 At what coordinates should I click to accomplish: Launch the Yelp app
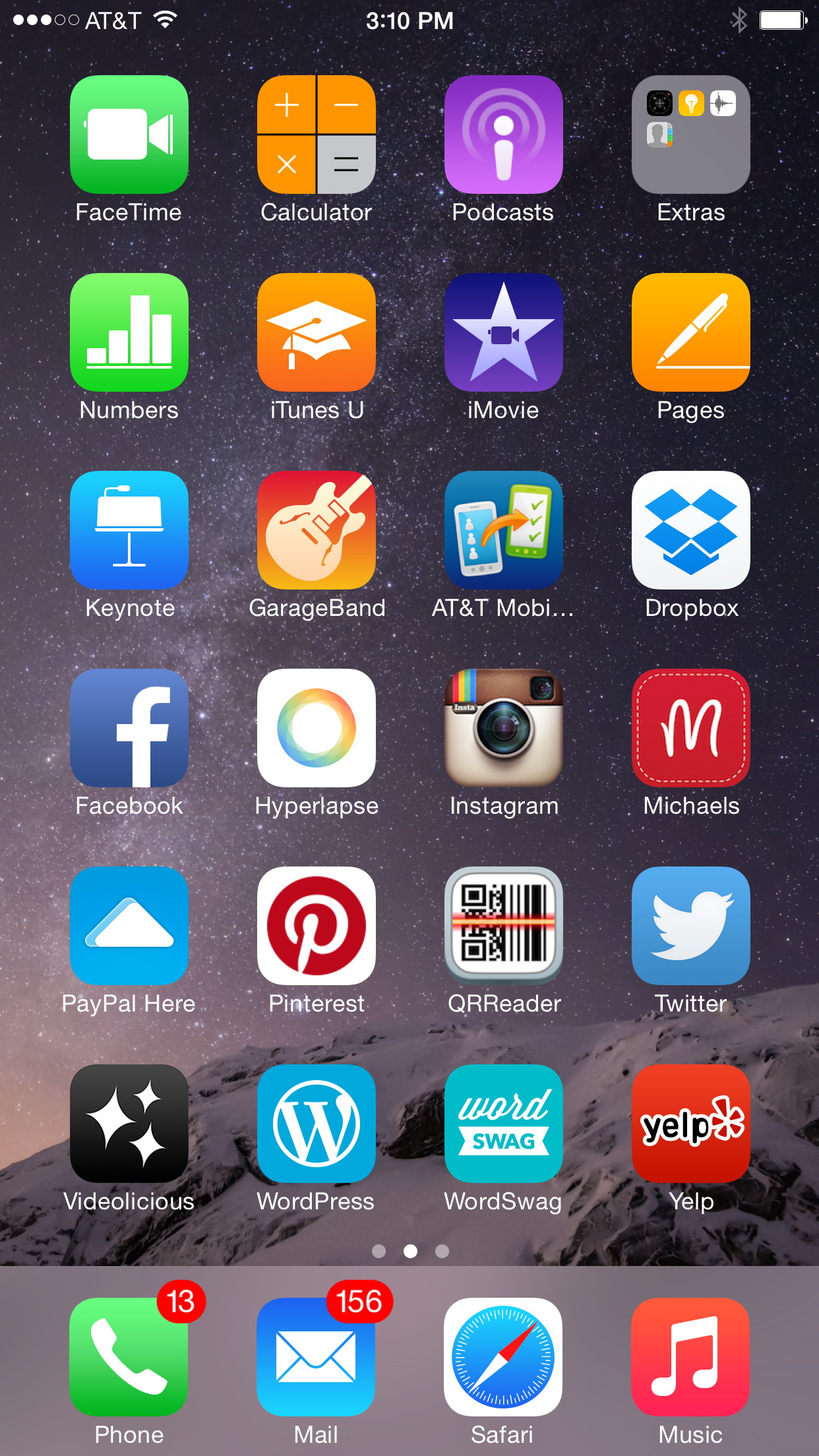pos(691,1124)
